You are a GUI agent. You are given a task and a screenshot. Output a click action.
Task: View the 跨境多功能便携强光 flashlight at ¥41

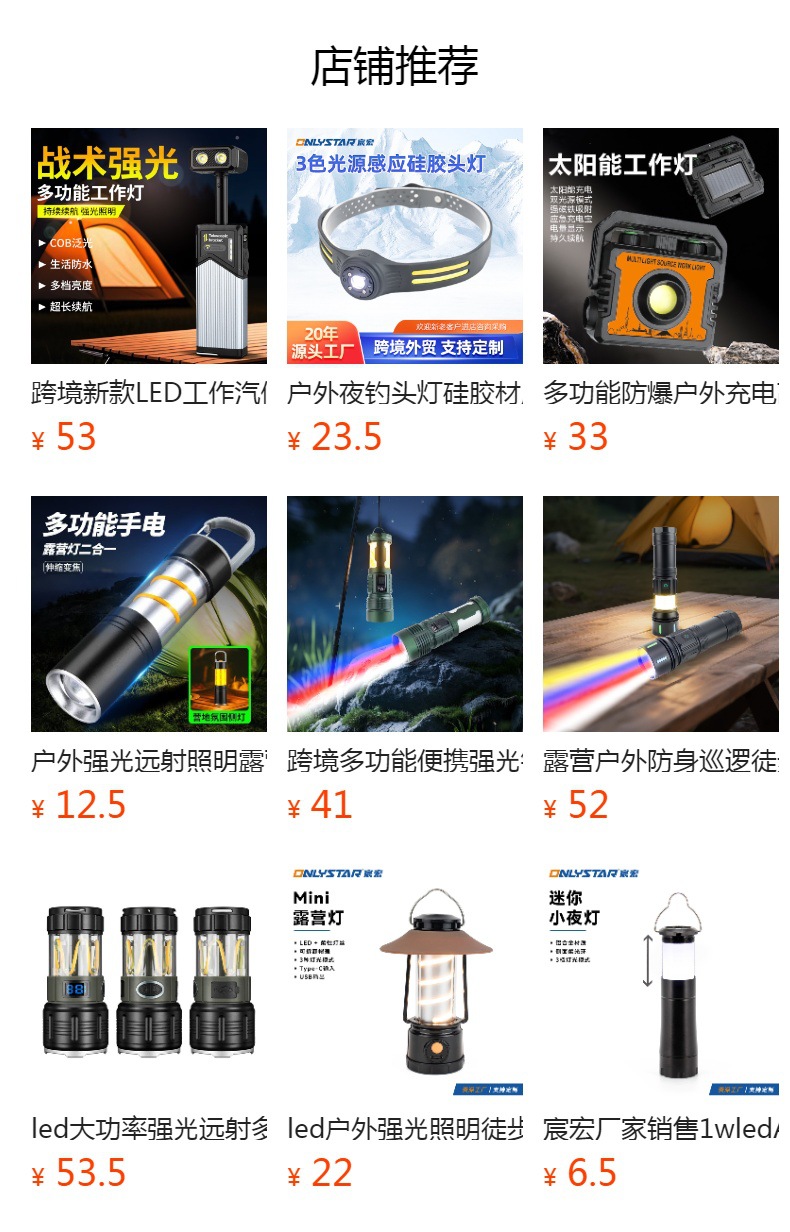point(405,614)
